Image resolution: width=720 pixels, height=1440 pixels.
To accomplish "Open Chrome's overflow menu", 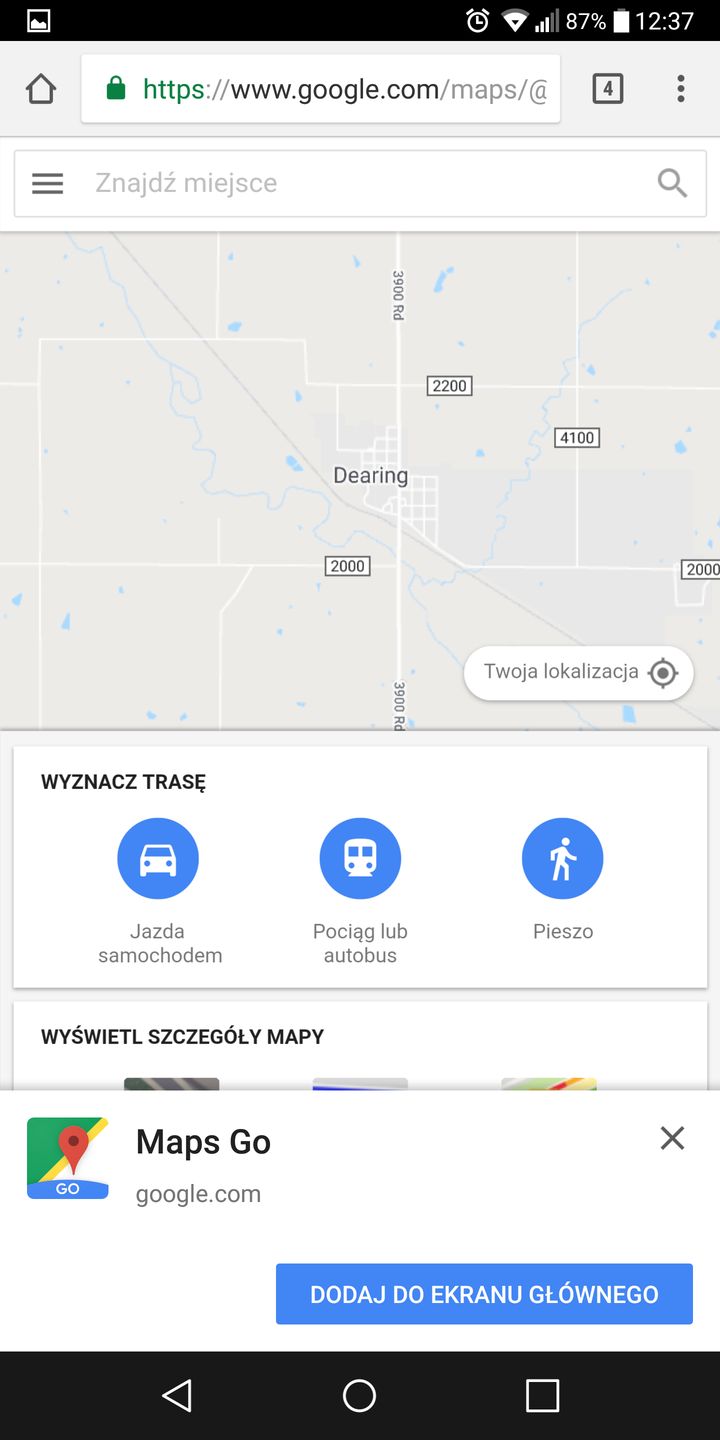I will 681,89.
